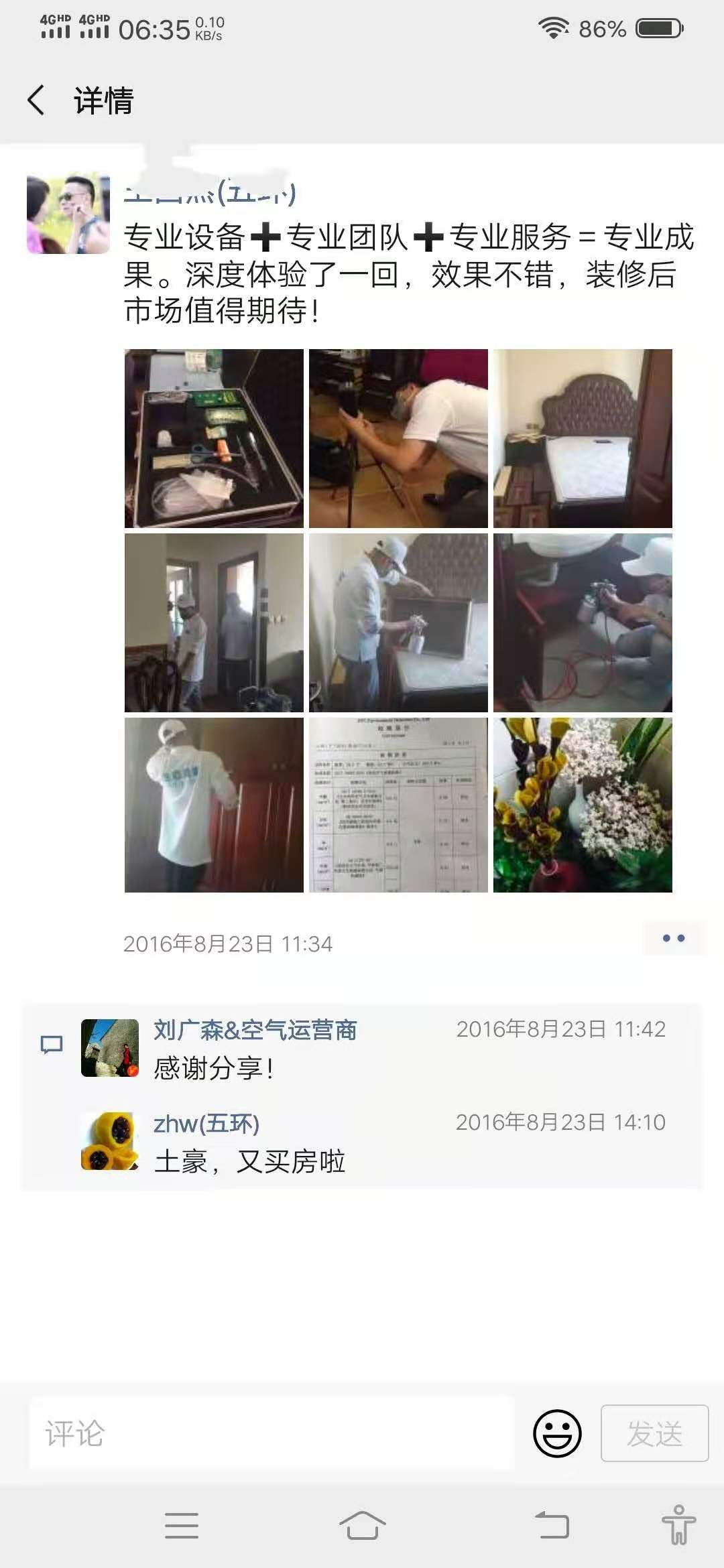The width and height of the screenshot is (724, 1568).
Task: Open the post author's profile avatar
Action: [68, 214]
